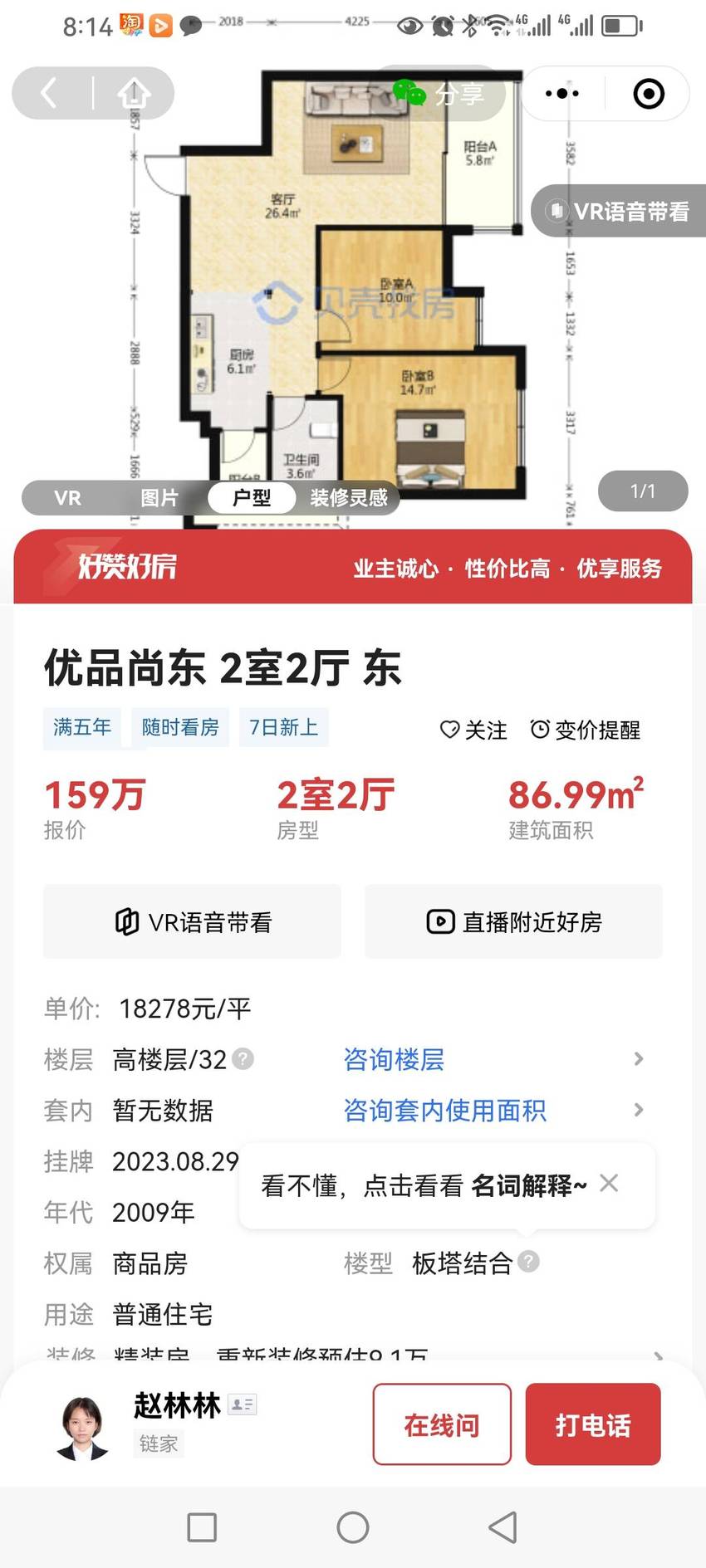Tap the help icon beside 板塔结合

[x=528, y=1262]
